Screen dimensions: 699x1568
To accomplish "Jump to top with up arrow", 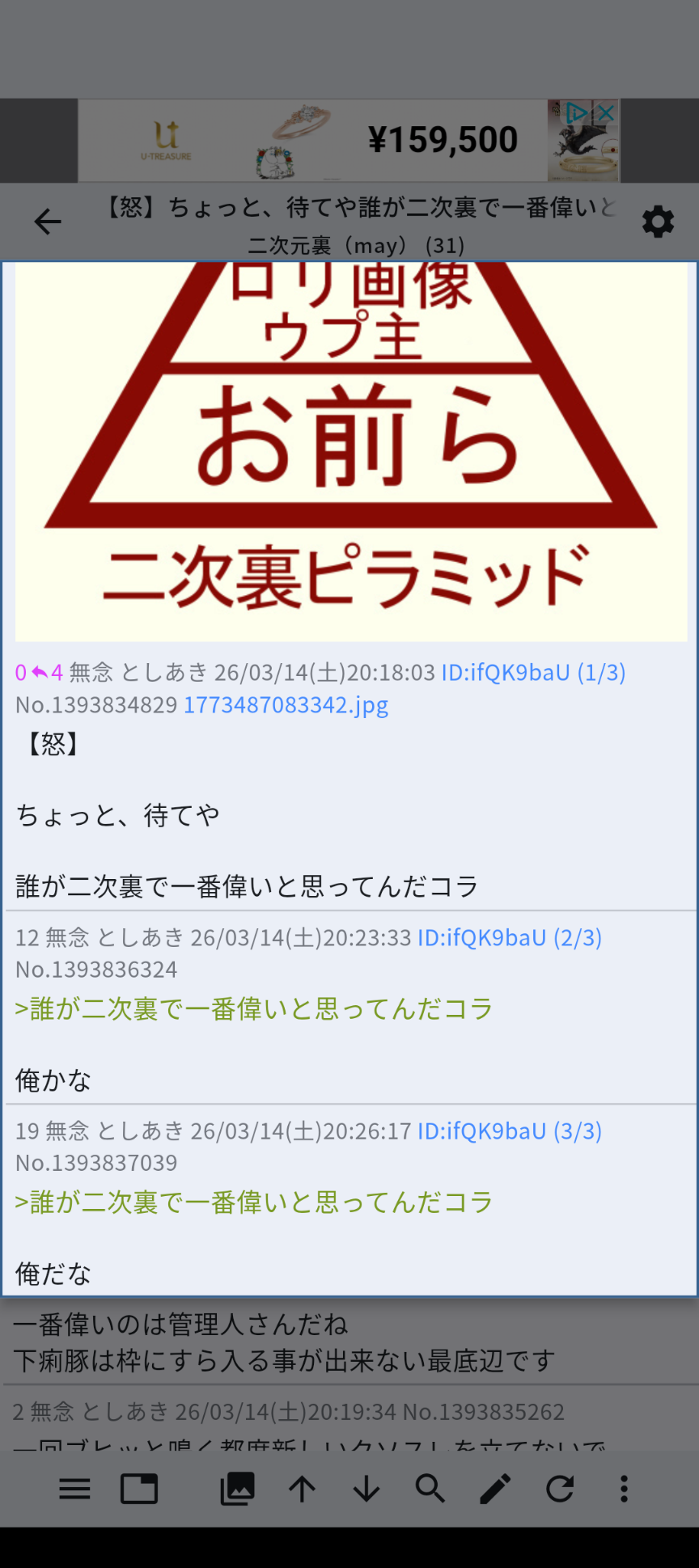I will (x=302, y=1489).
